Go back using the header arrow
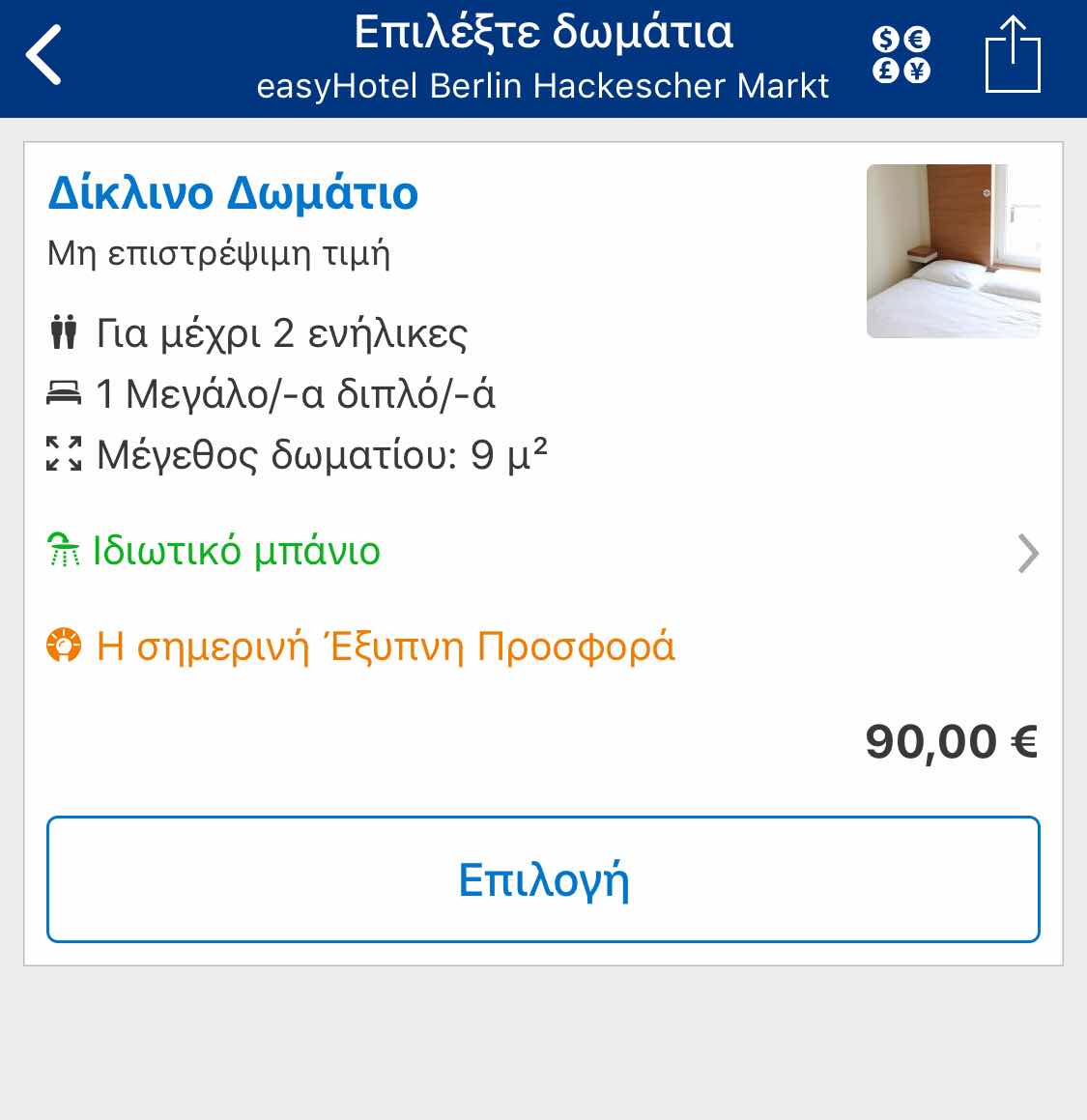The height and width of the screenshot is (1120, 1087). (x=44, y=56)
